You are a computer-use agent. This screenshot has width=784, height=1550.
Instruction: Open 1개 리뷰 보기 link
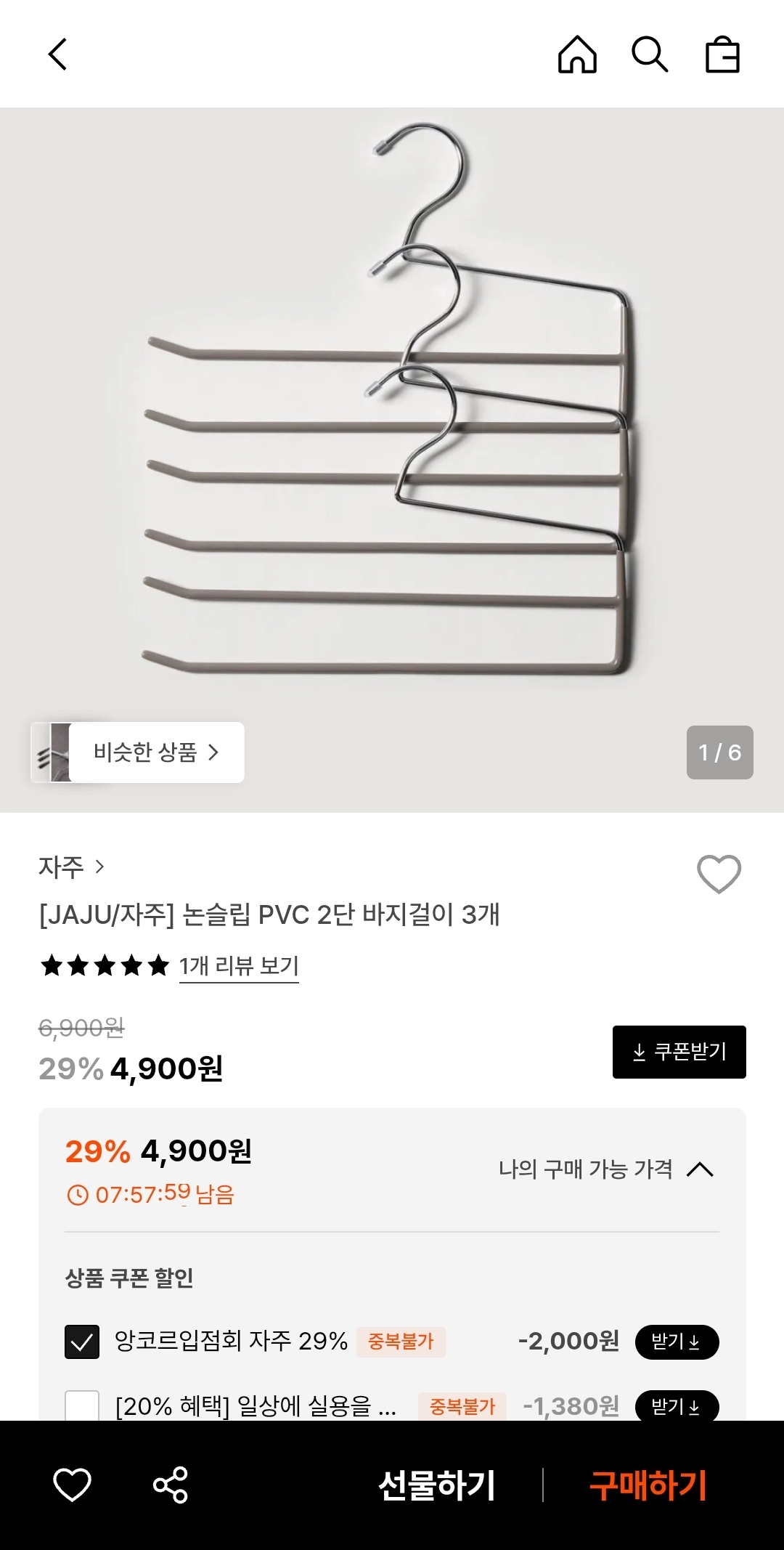click(x=239, y=966)
